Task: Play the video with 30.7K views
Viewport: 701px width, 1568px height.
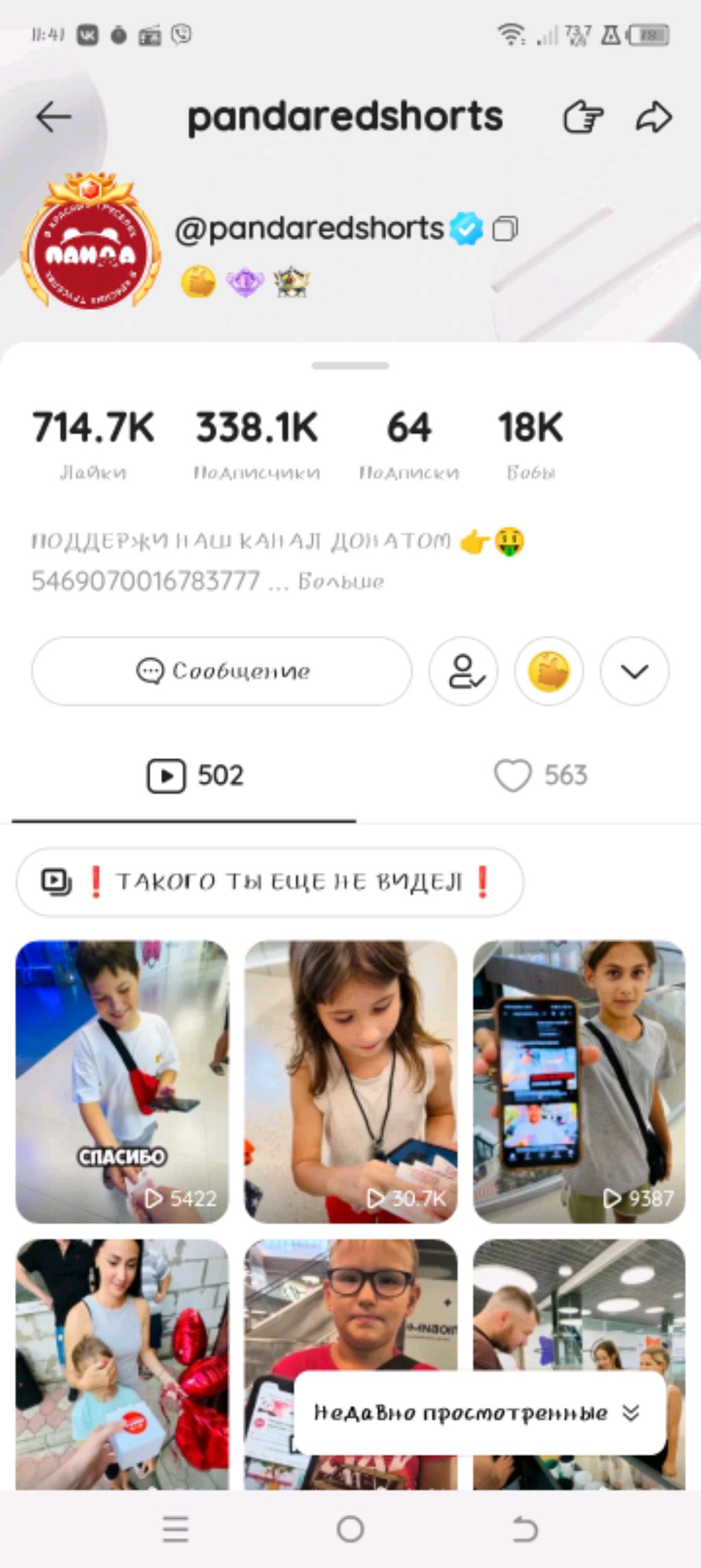Action: point(350,1082)
